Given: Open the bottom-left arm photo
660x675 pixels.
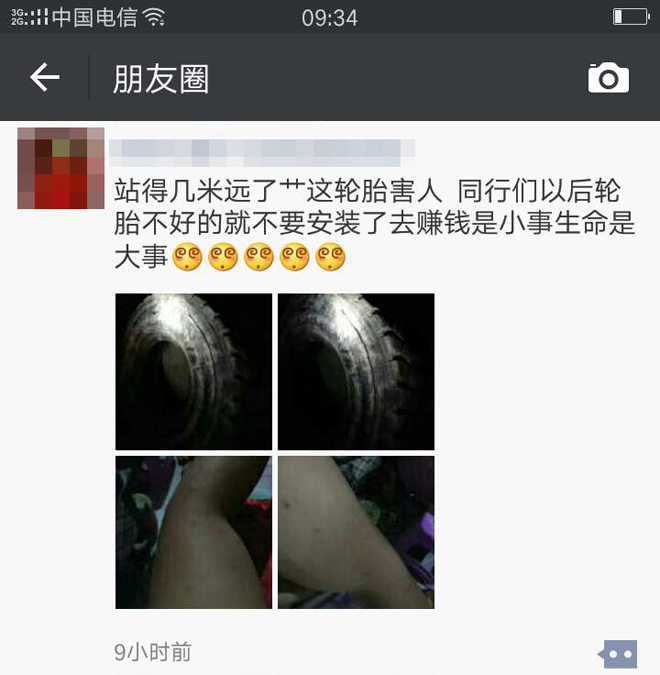Looking at the screenshot, I should click(x=193, y=533).
